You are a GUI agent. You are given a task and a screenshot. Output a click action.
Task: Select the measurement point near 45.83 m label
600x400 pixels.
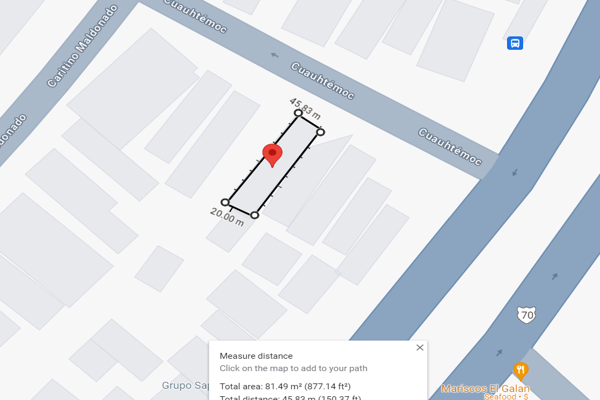pos(298,114)
